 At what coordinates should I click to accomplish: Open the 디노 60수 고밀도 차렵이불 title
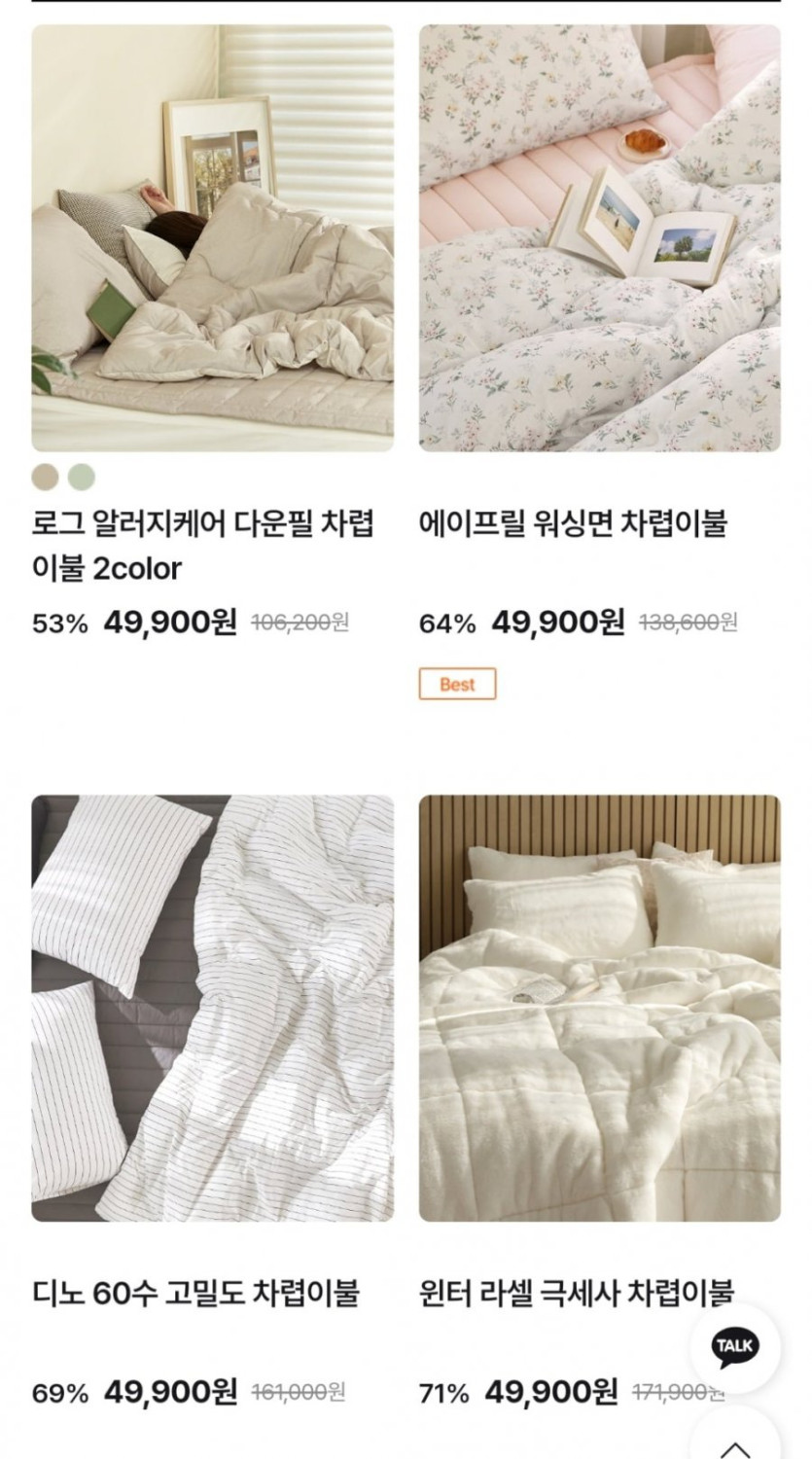pos(195,1293)
